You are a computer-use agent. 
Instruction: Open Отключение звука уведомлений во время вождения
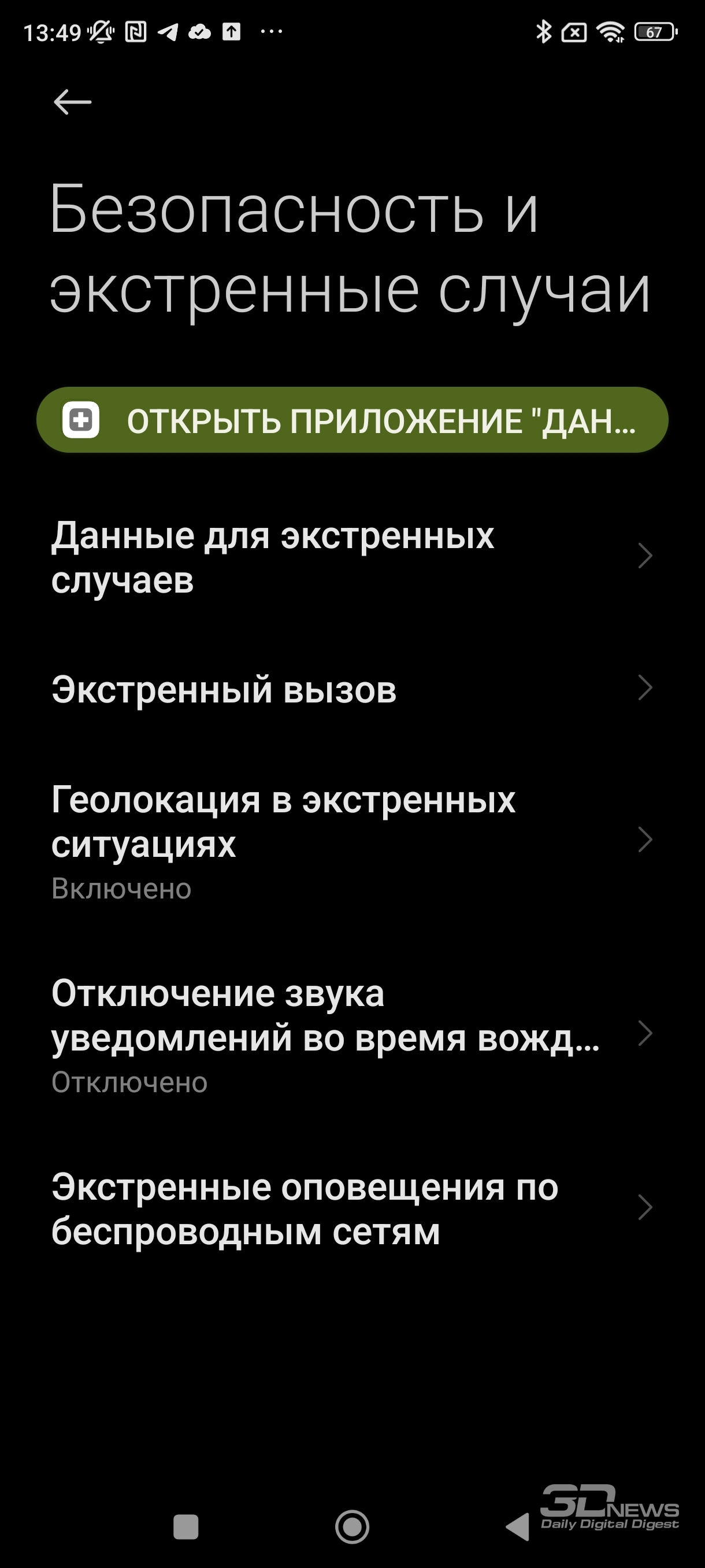pyautogui.click(x=352, y=1035)
